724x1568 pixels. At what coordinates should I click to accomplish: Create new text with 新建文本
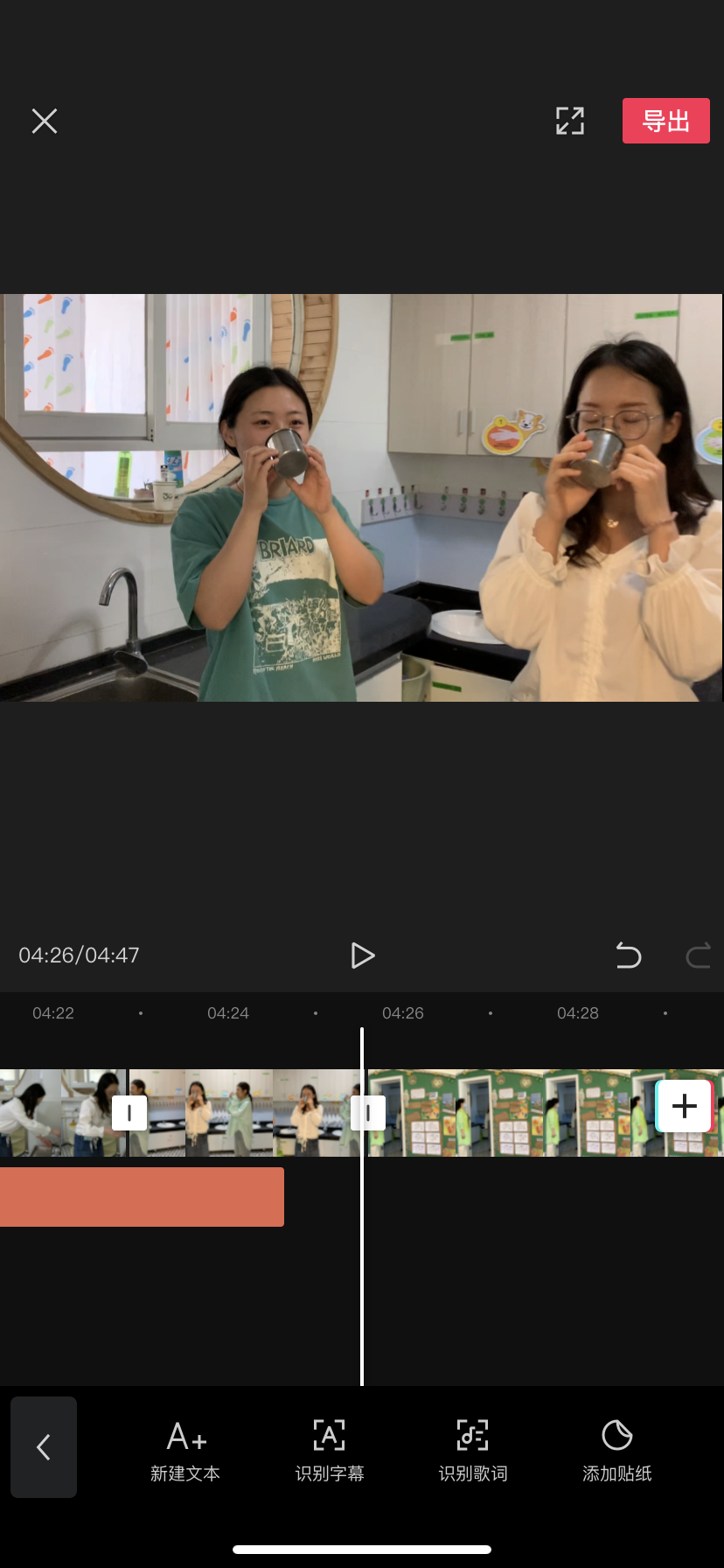click(x=185, y=1452)
